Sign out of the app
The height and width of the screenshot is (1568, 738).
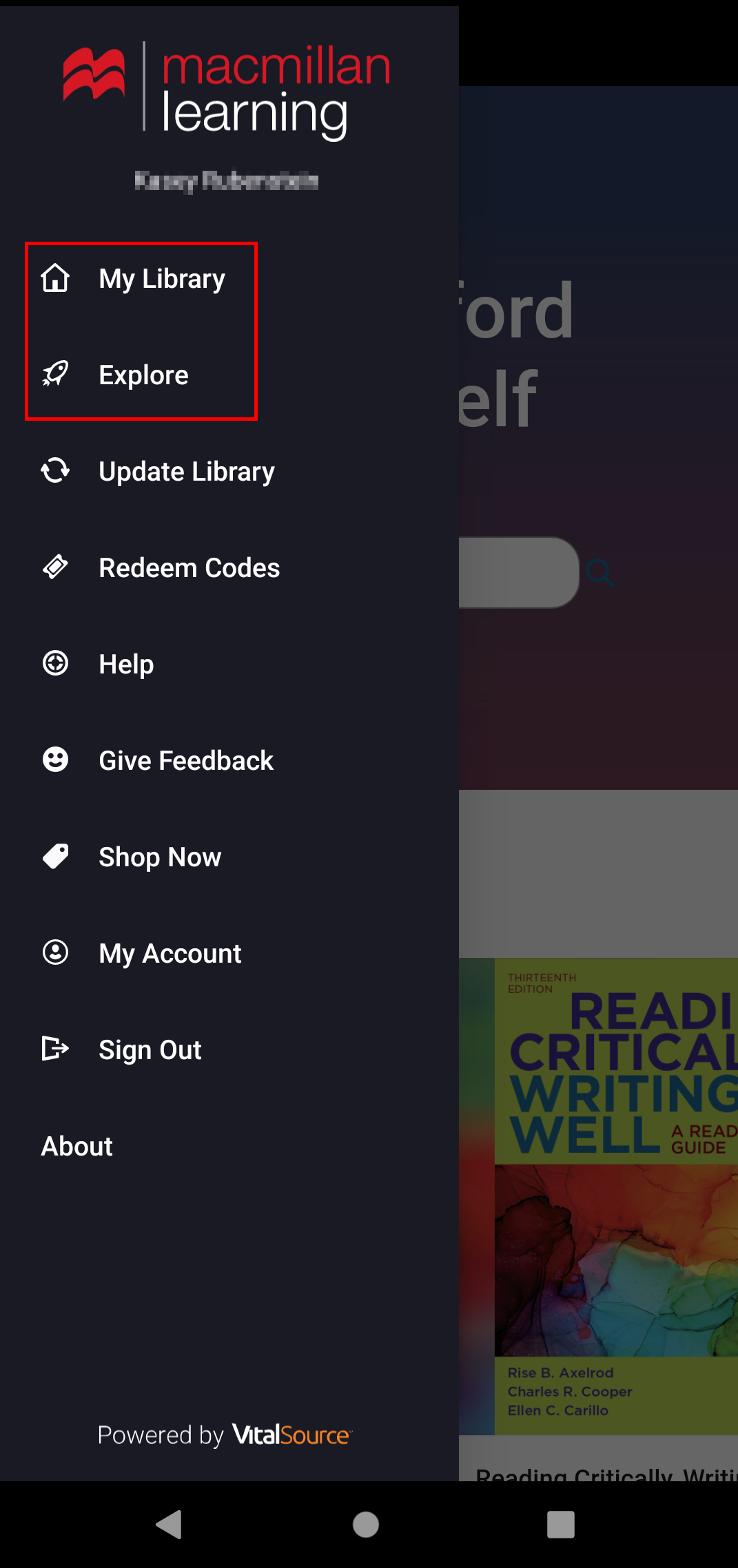point(150,1050)
